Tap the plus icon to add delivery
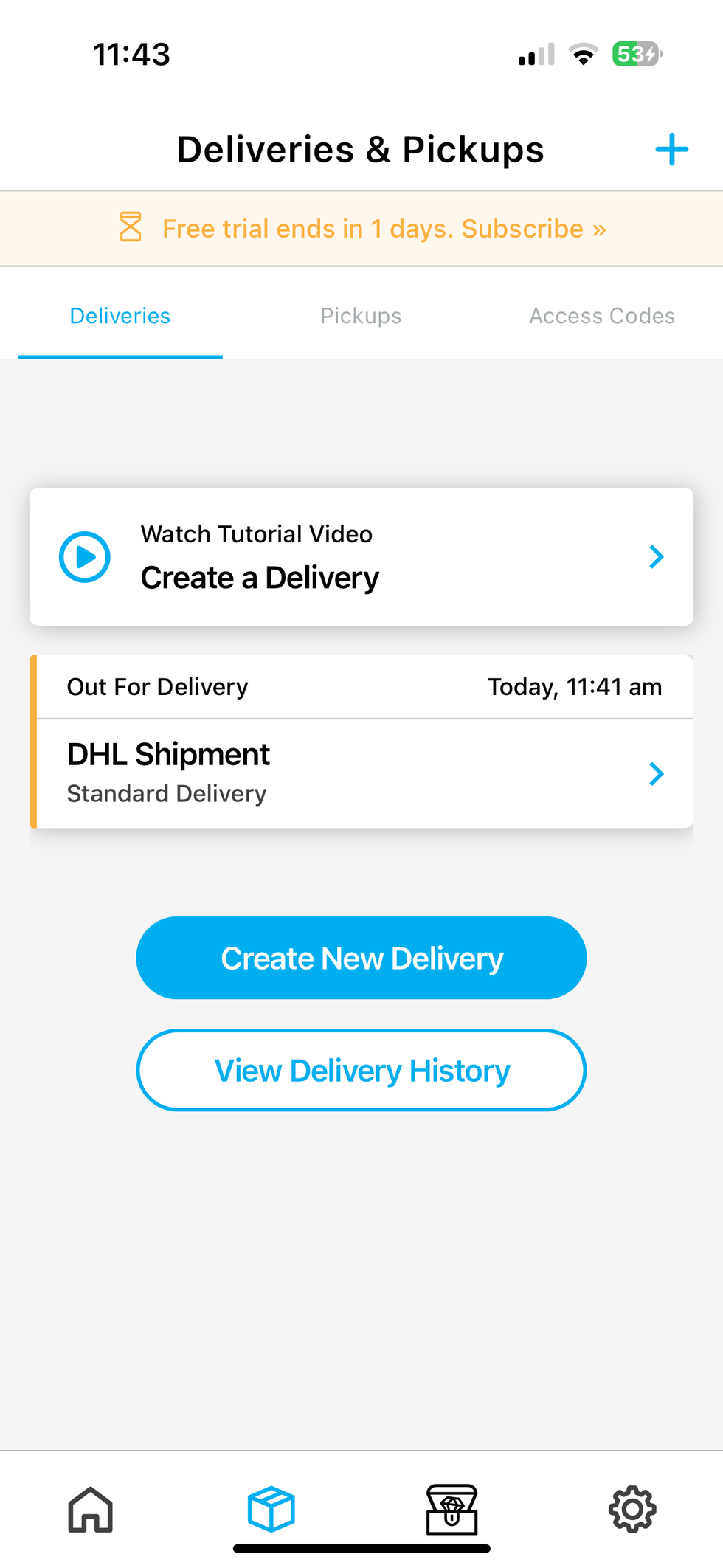The image size is (723, 1568). (x=671, y=150)
